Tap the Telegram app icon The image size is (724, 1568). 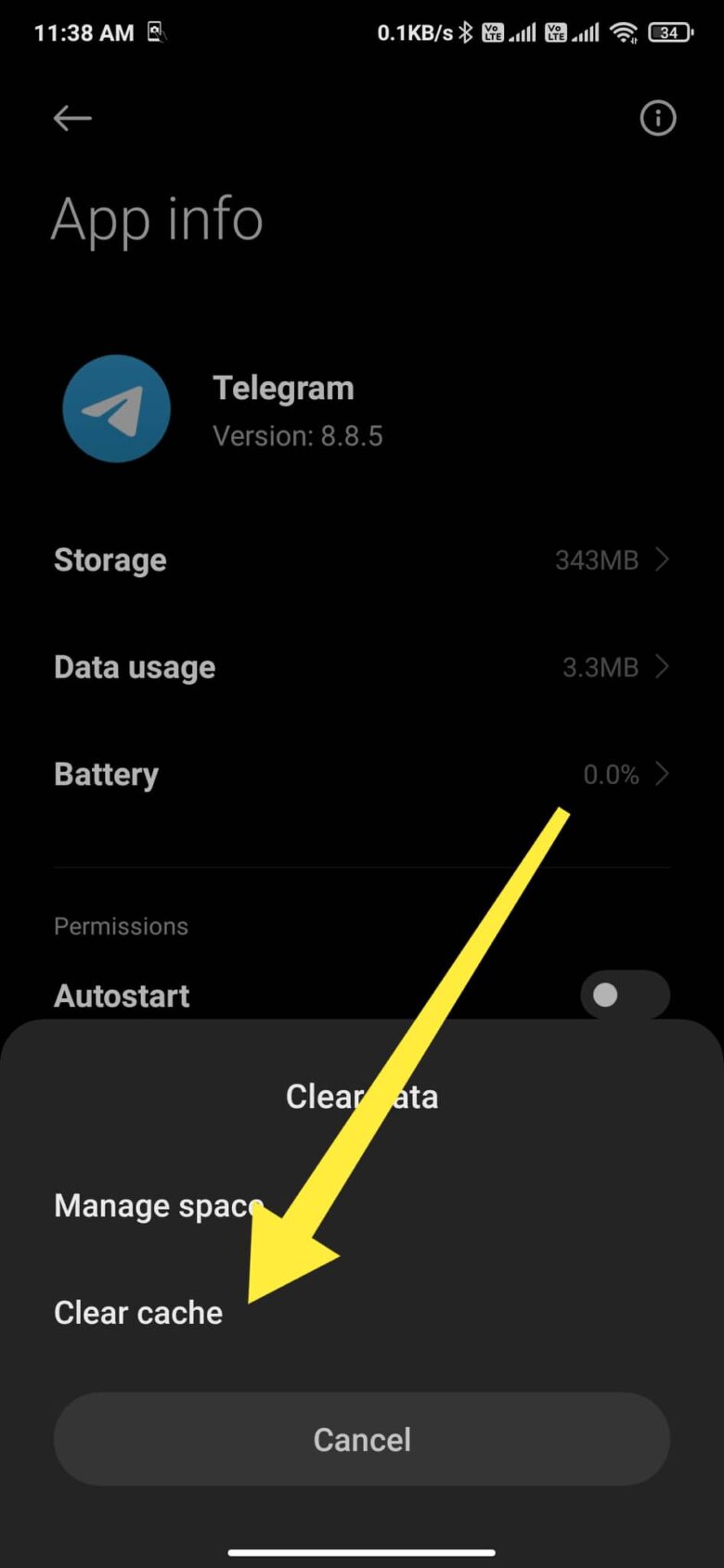[116, 408]
